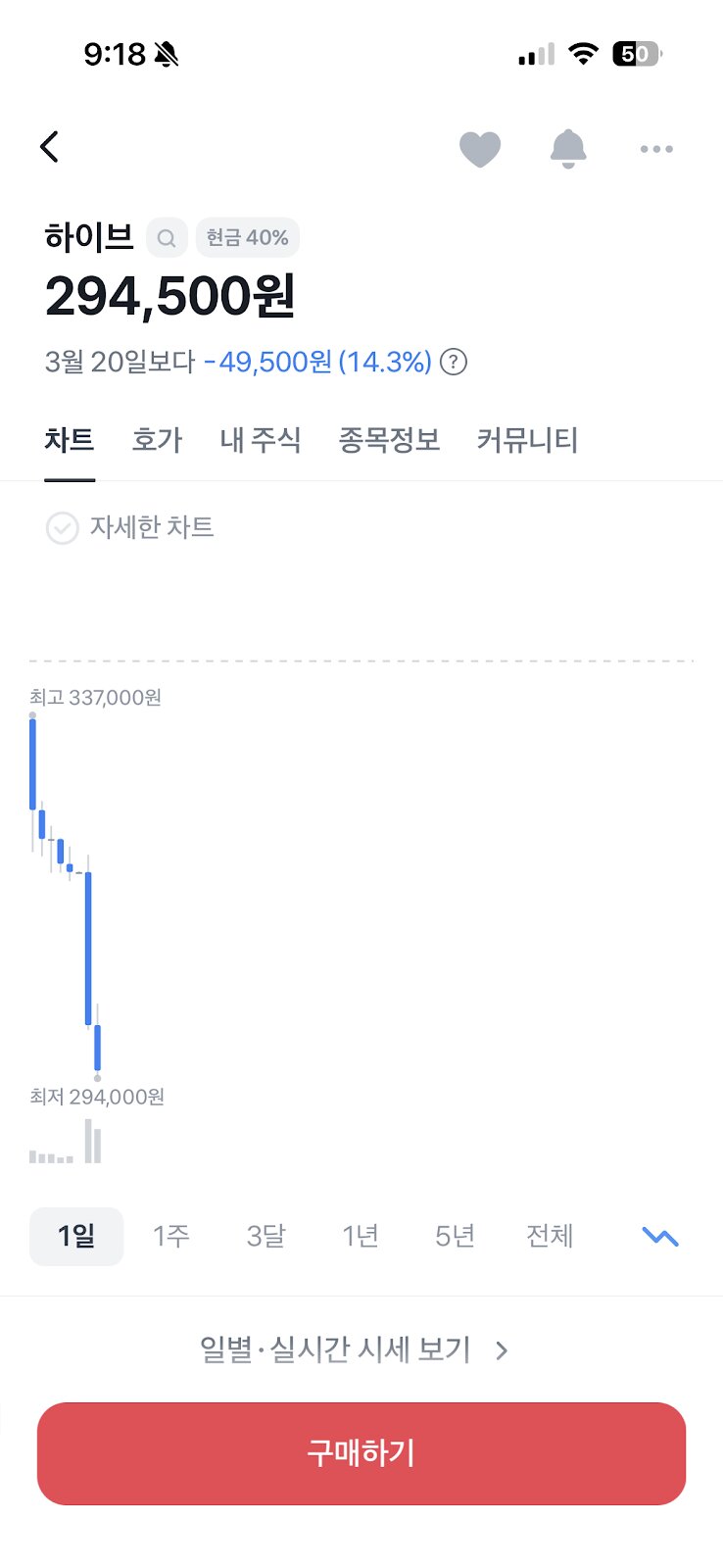Go back using the arrow icon

click(50, 147)
